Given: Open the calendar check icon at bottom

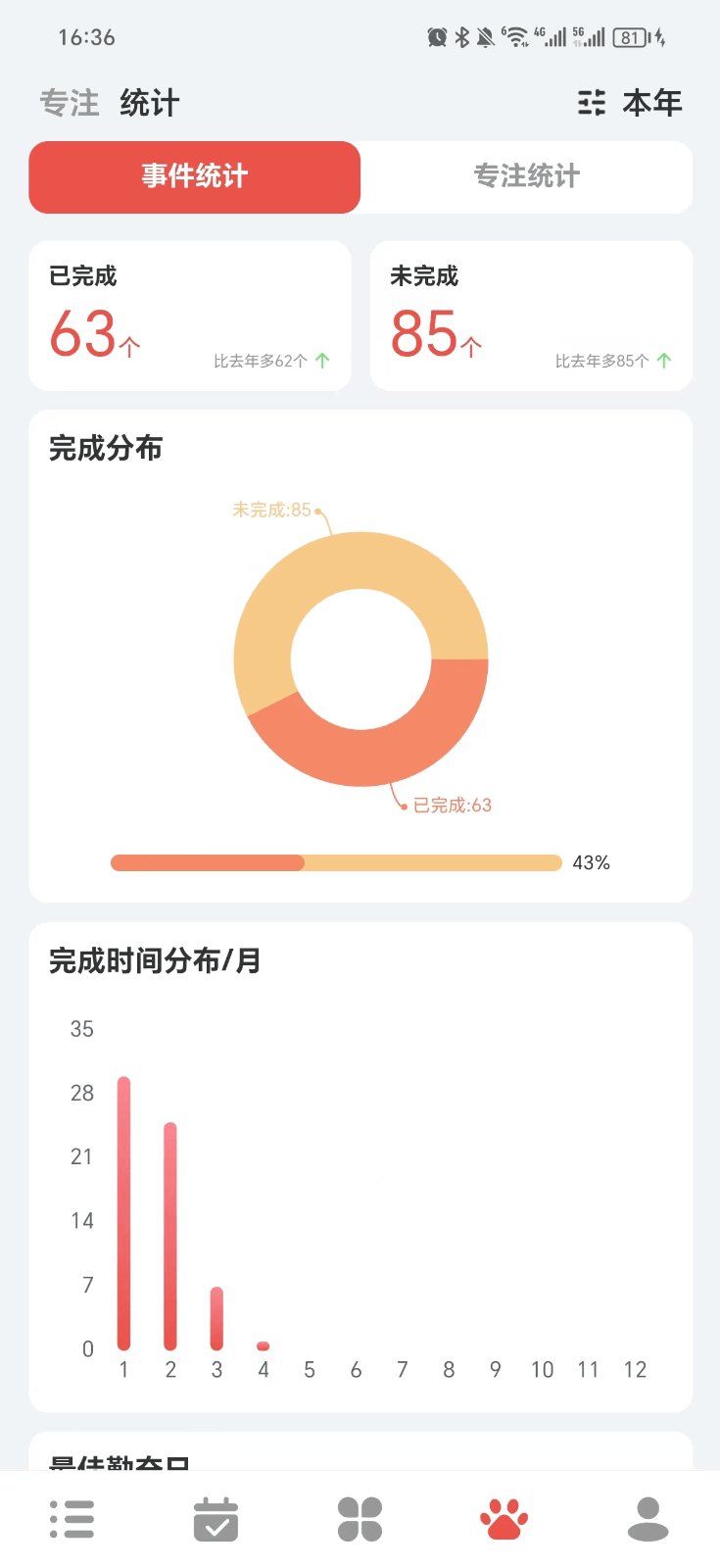Looking at the screenshot, I should click(216, 1517).
